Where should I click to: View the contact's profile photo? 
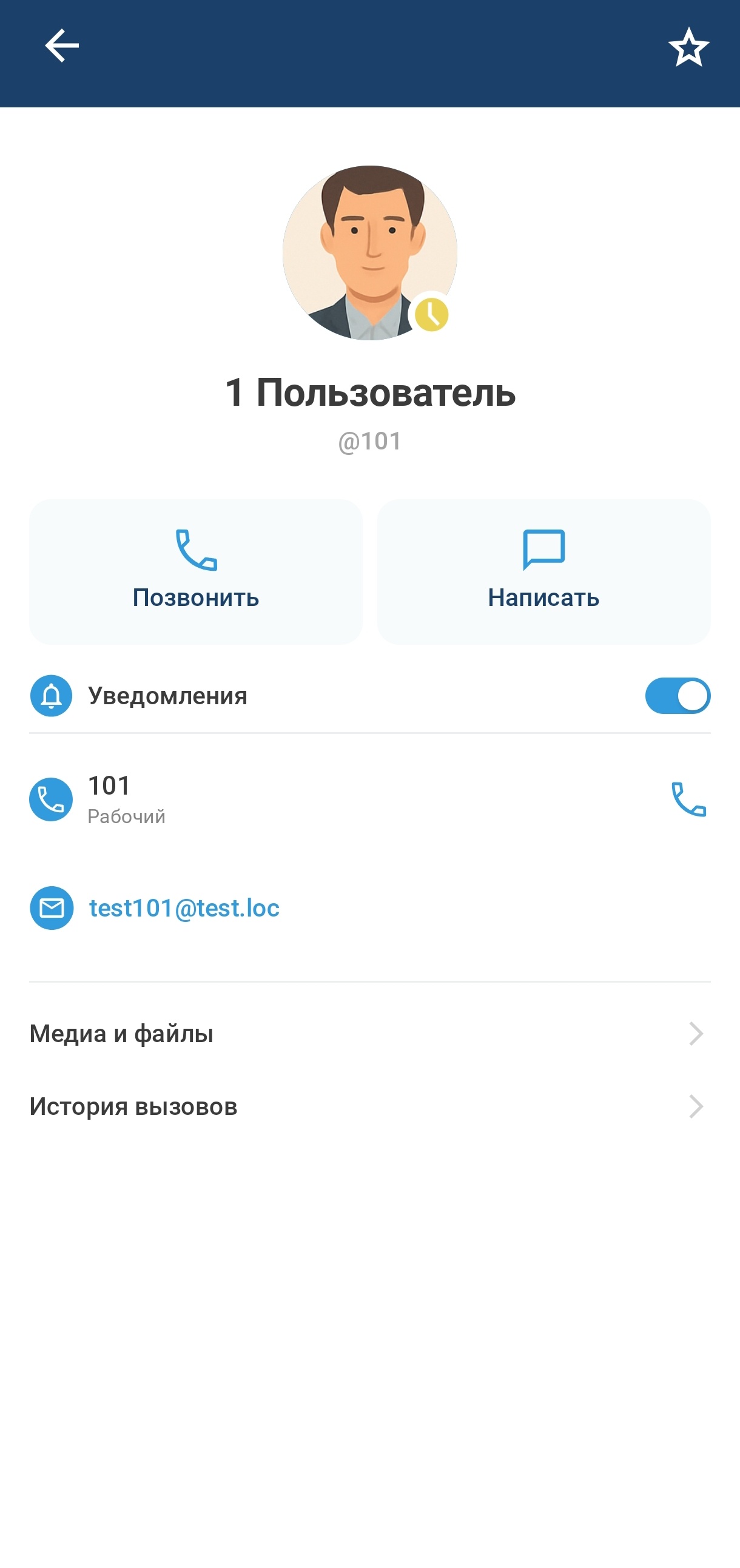[x=369, y=252]
